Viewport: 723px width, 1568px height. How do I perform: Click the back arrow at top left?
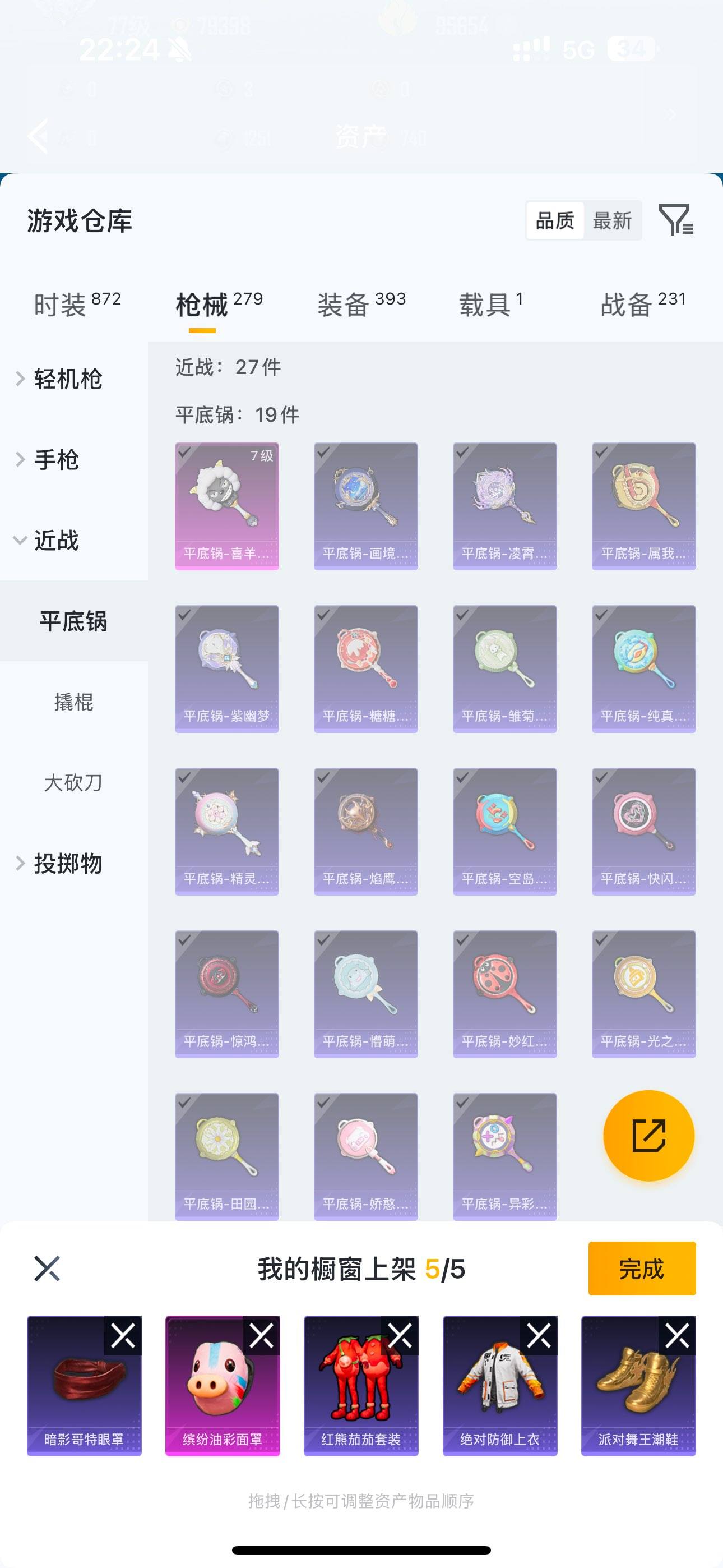(x=39, y=135)
